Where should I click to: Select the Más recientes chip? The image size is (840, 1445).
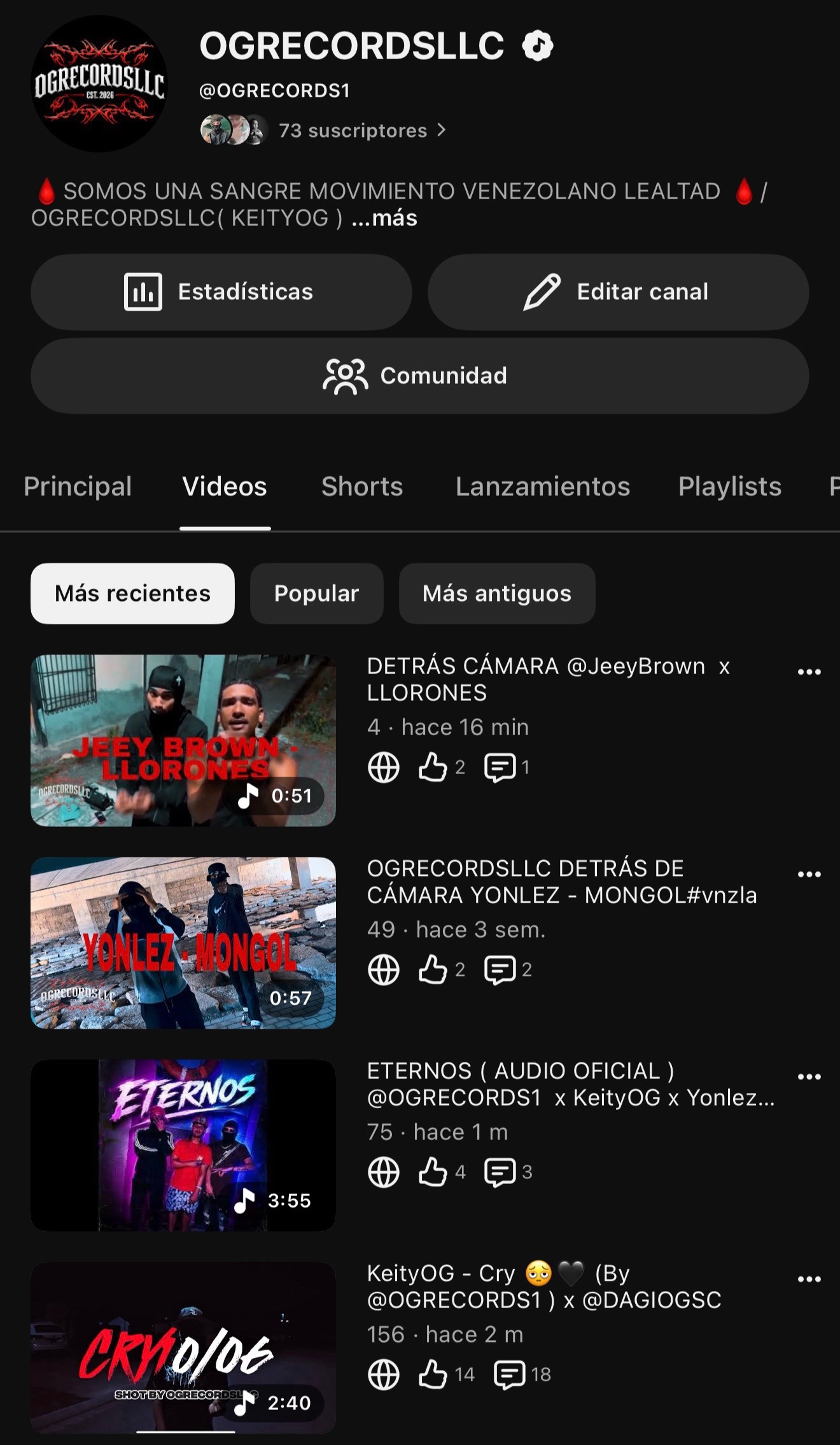pos(132,593)
